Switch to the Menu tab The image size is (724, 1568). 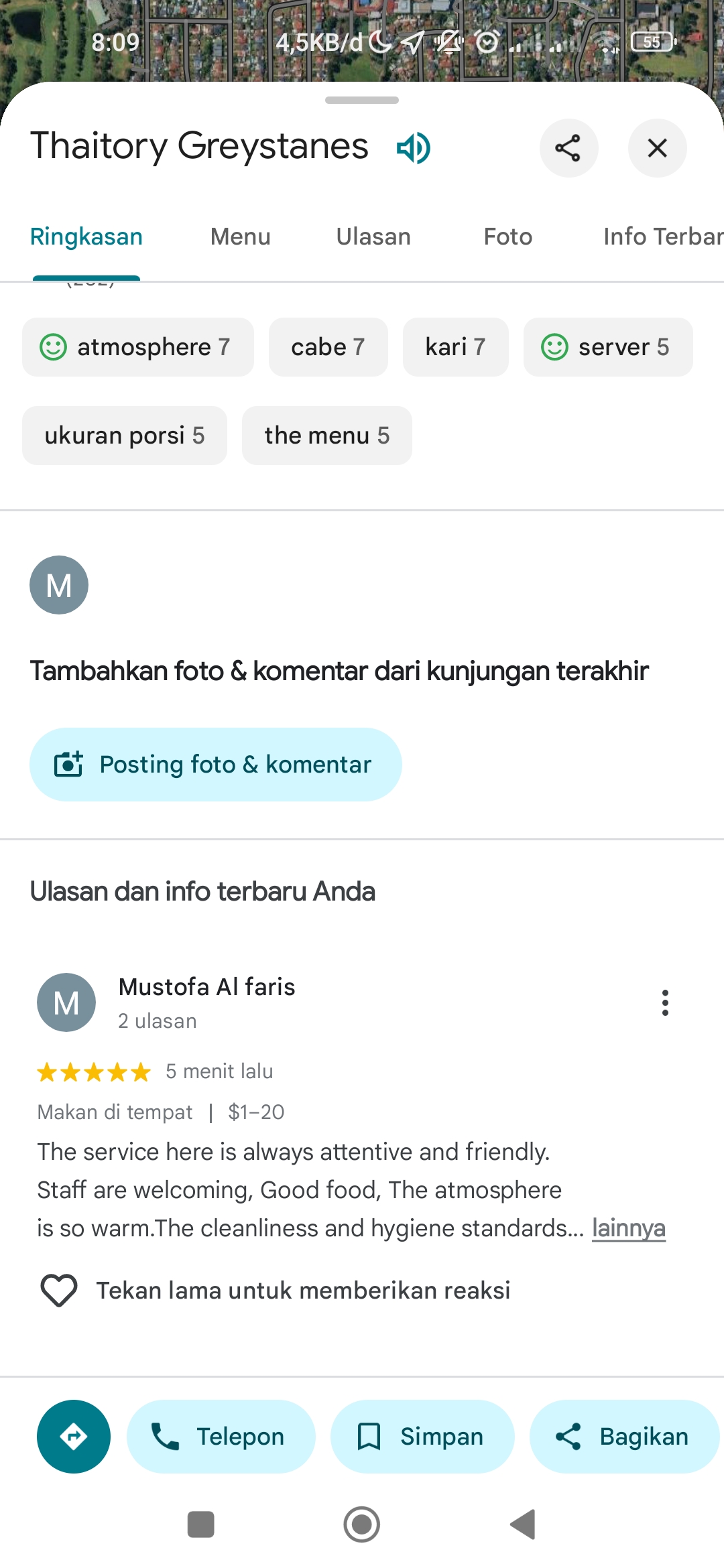point(240,237)
